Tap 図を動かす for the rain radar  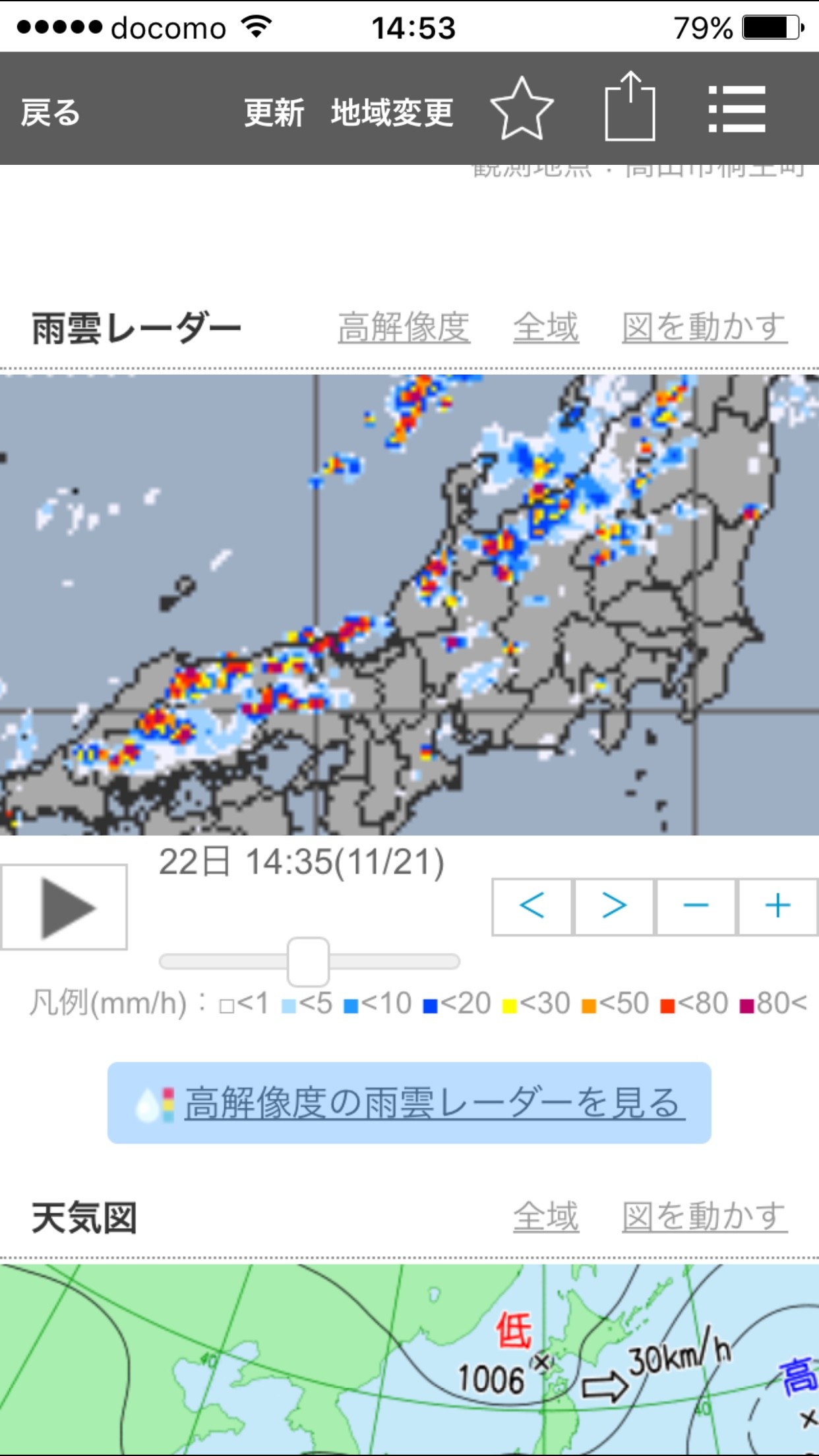pos(705,327)
